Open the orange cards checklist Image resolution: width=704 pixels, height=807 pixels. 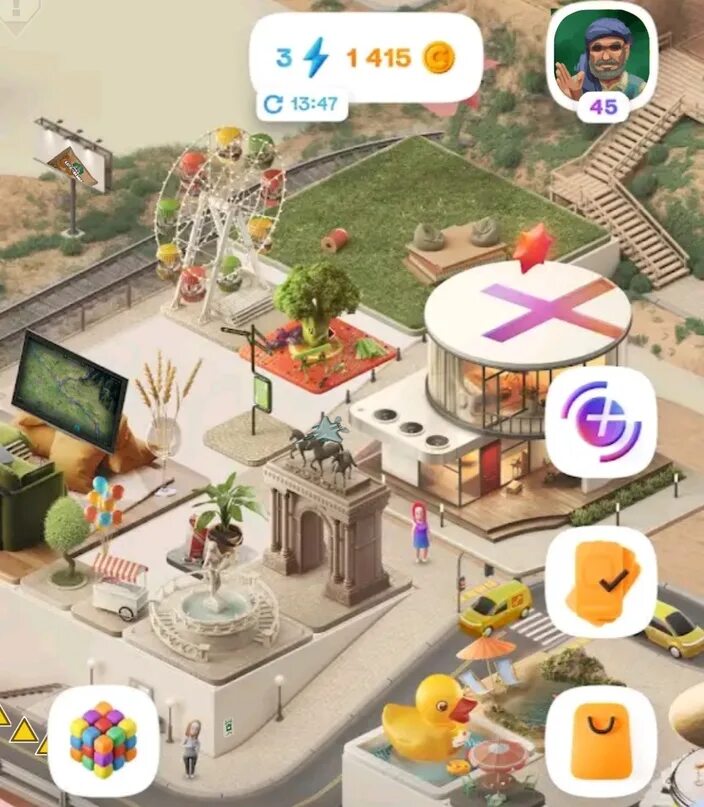pyautogui.click(x=600, y=582)
